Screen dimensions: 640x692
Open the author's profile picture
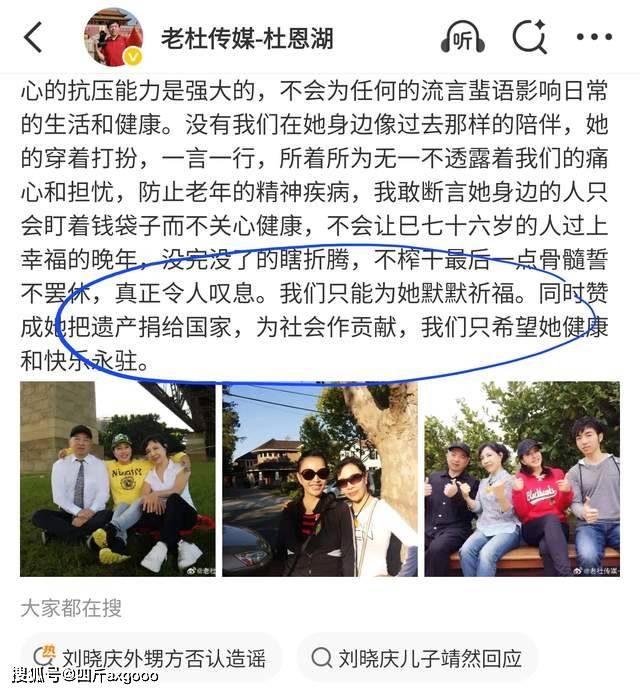[113, 37]
